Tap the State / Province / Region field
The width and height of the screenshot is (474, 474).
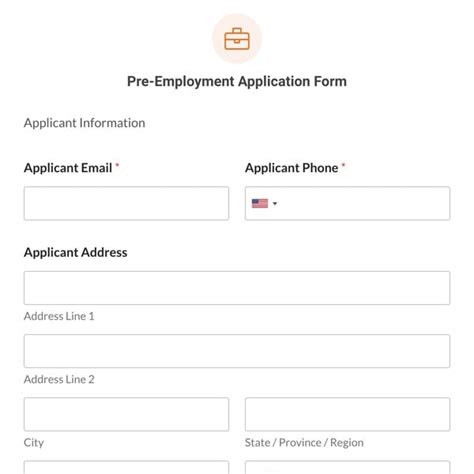point(348,414)
